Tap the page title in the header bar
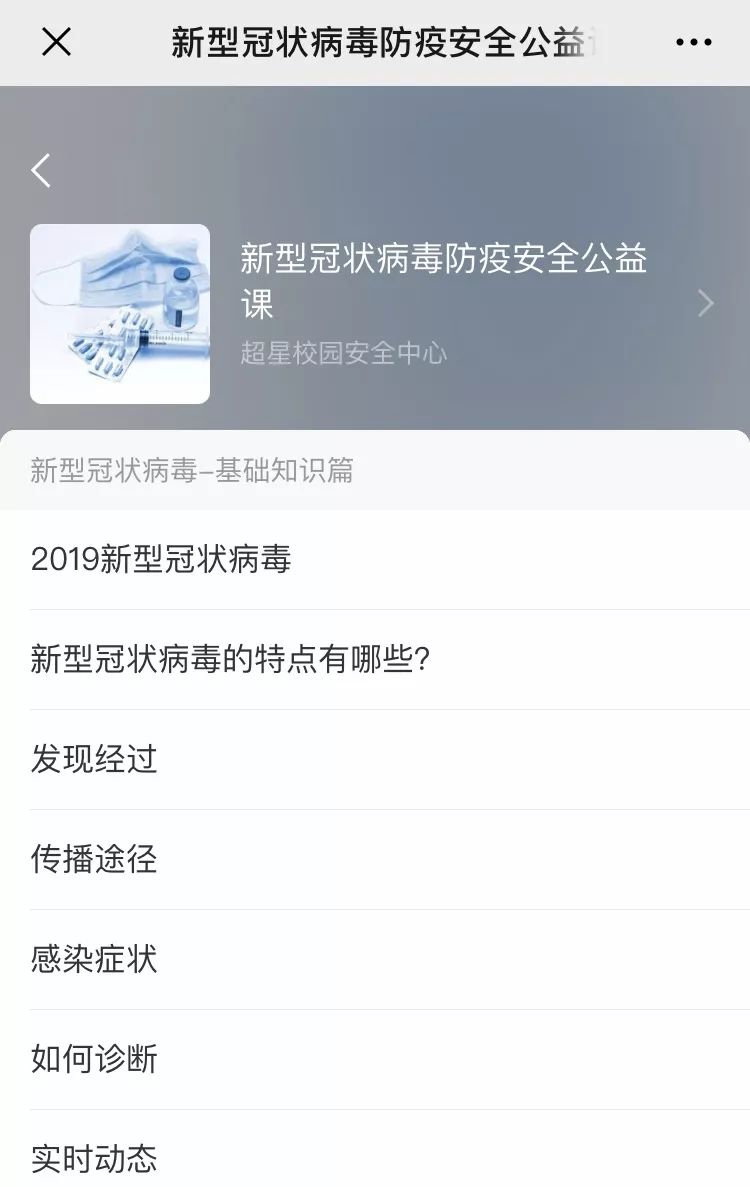Viewport: 750px width, 1187px height. coord(375,42)
